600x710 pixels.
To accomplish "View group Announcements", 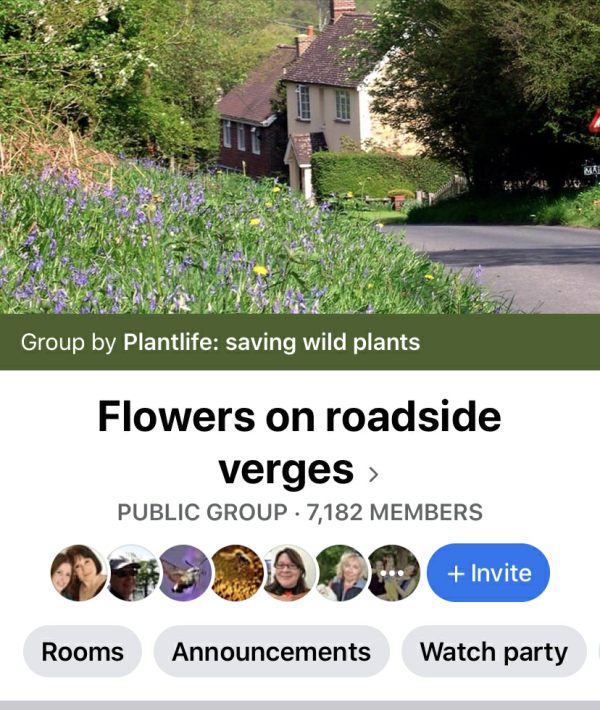I will tap(271, 652).
